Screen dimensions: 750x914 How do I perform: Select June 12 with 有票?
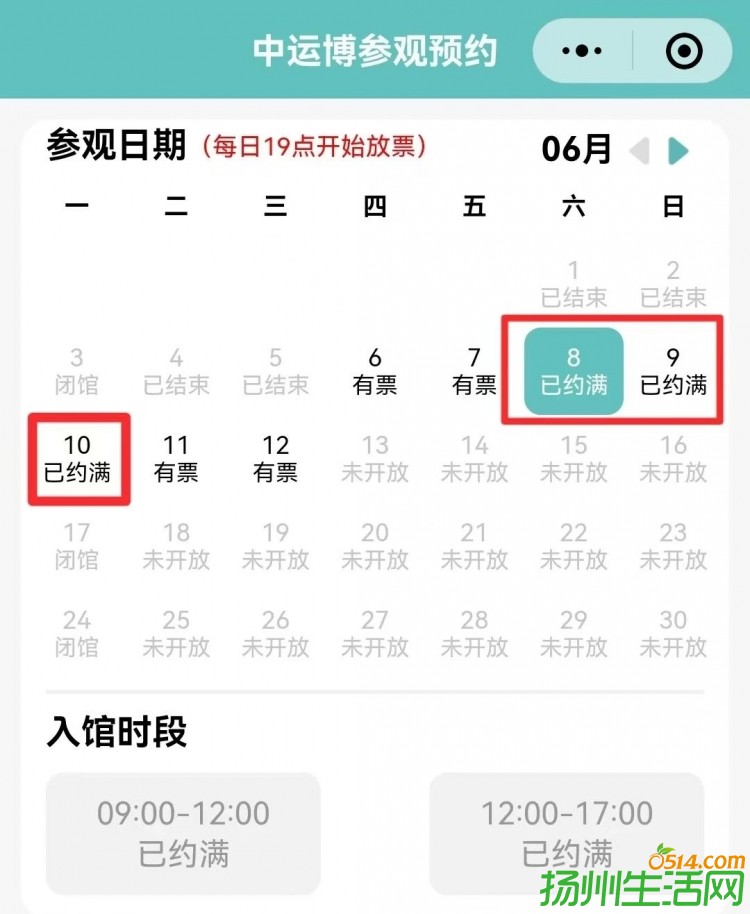tap(276, 459)
